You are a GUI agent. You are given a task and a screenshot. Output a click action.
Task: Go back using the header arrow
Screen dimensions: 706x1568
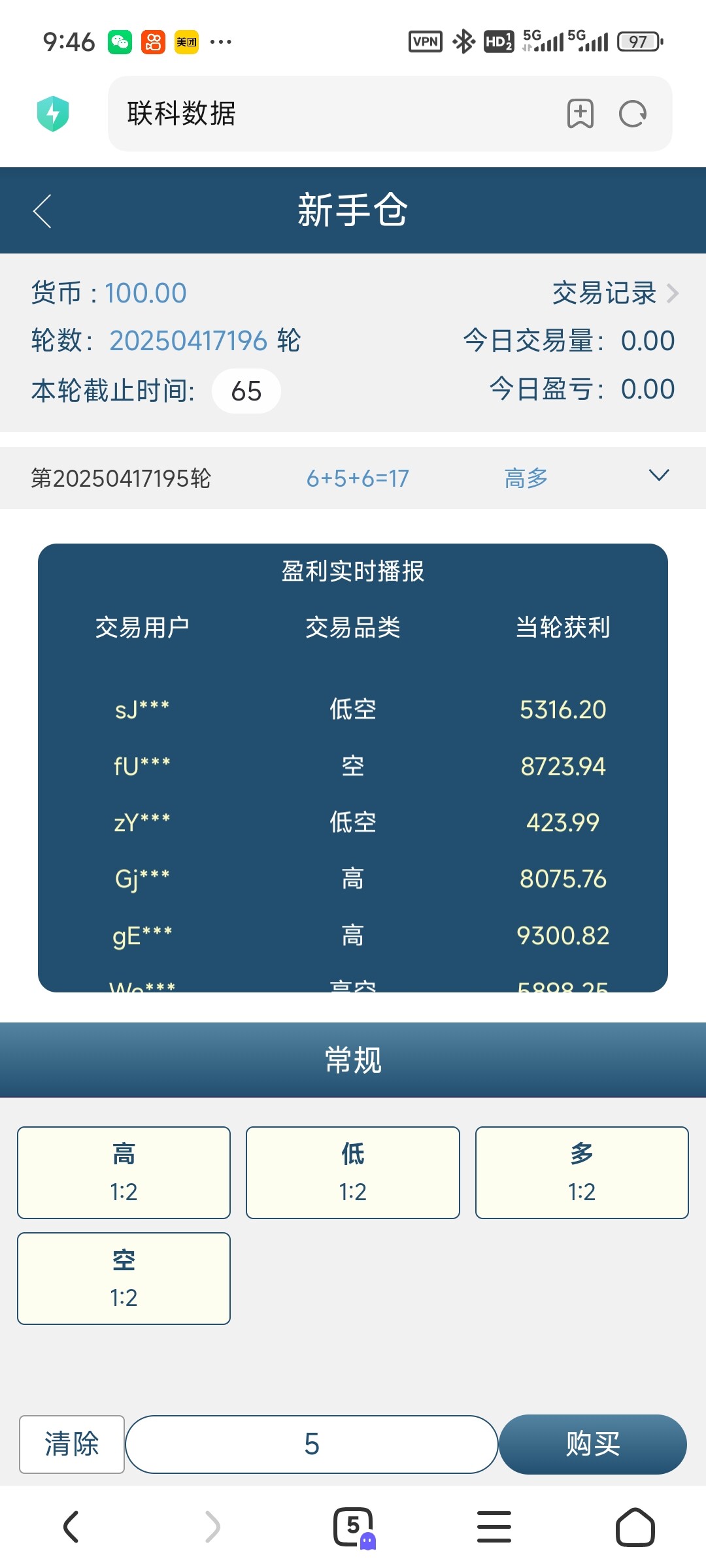tap(42, 211)
